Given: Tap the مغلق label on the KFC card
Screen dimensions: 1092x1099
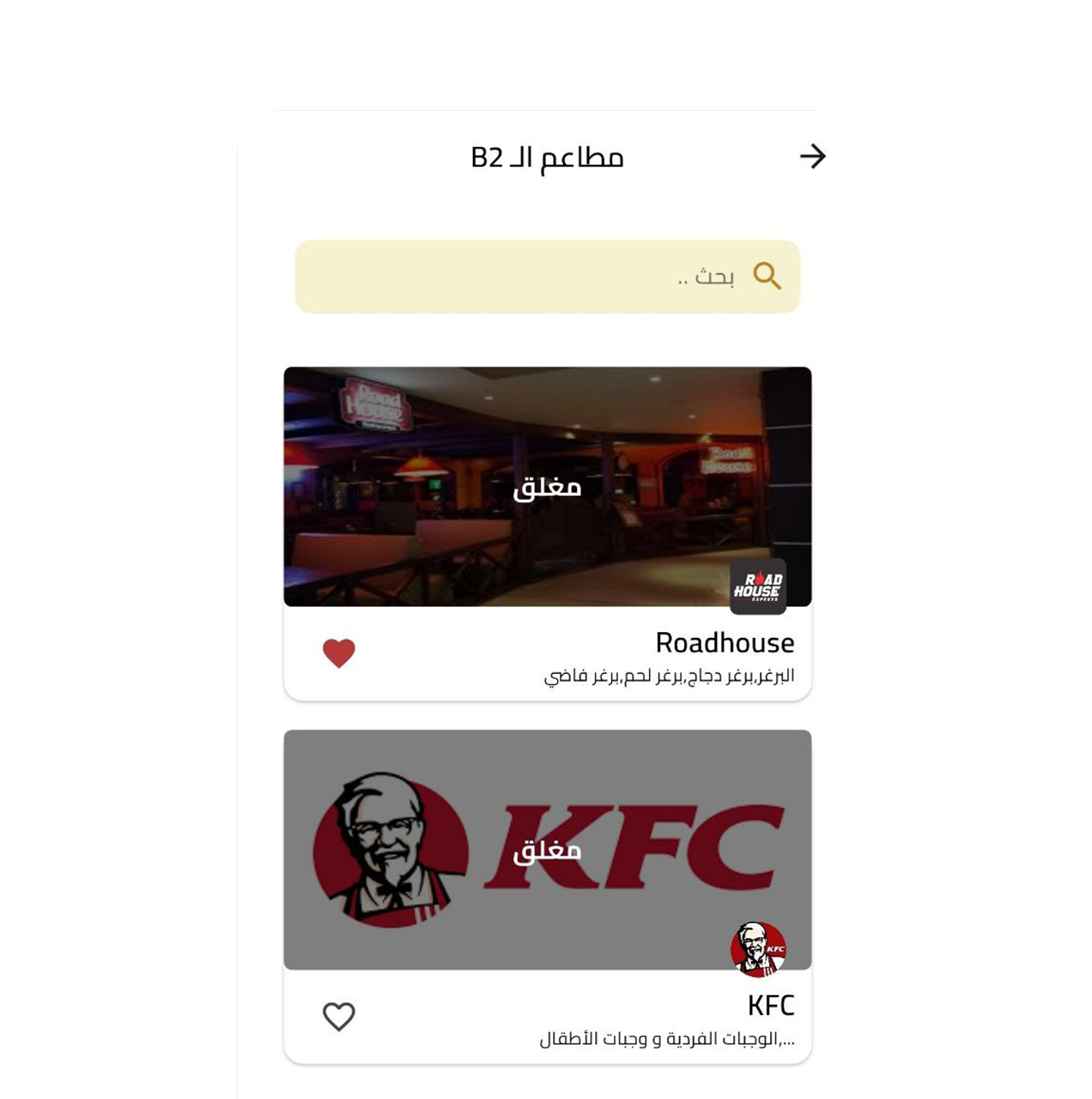Looking at the screenshot, I should [547, 851].
